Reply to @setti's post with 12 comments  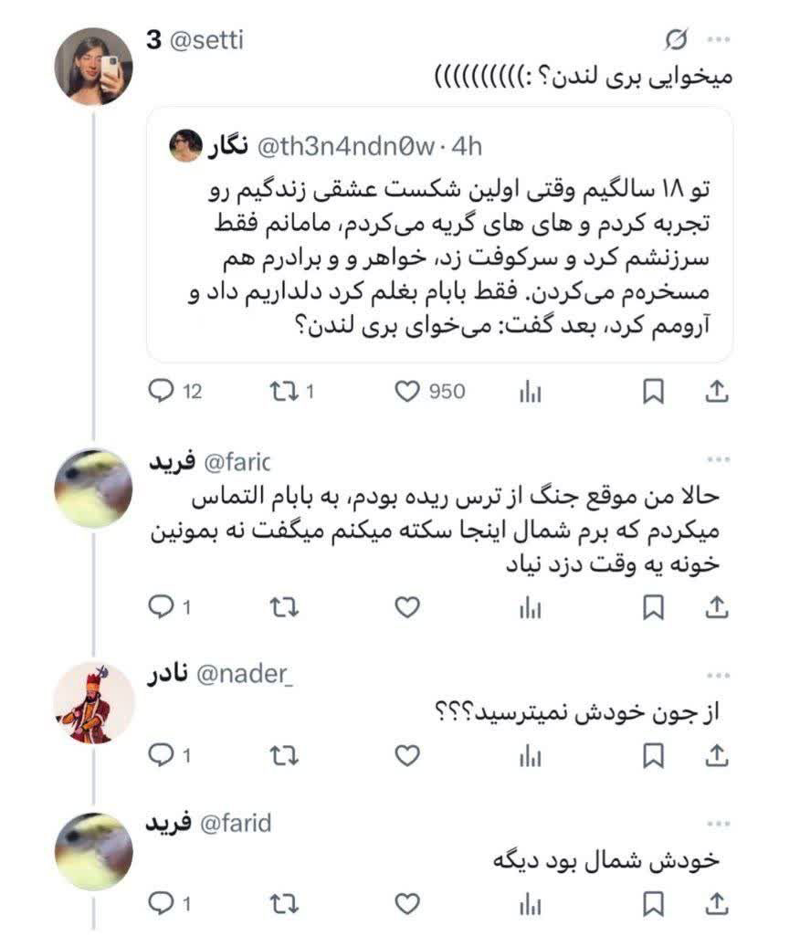(161, 392)
